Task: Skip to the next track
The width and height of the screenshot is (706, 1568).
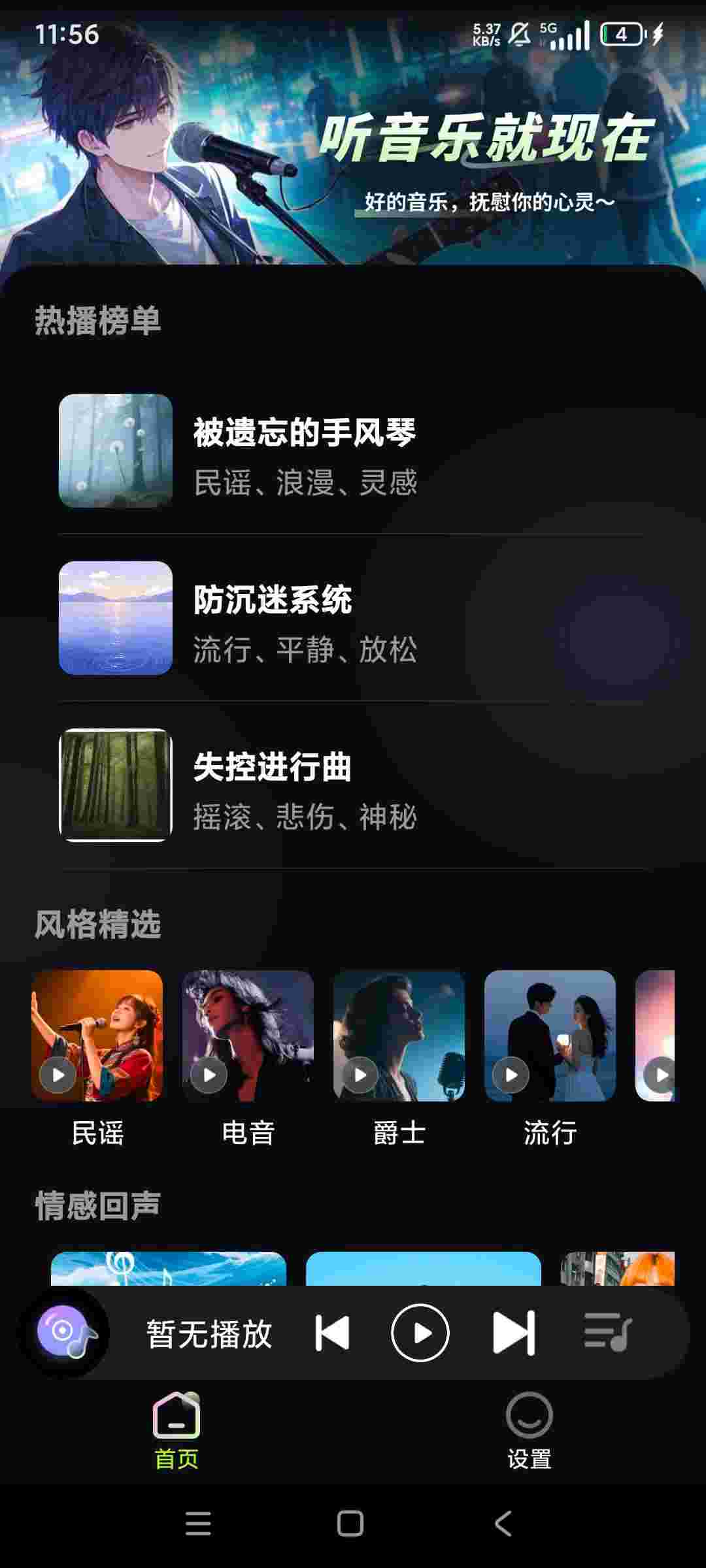Action: (513, 1333)
